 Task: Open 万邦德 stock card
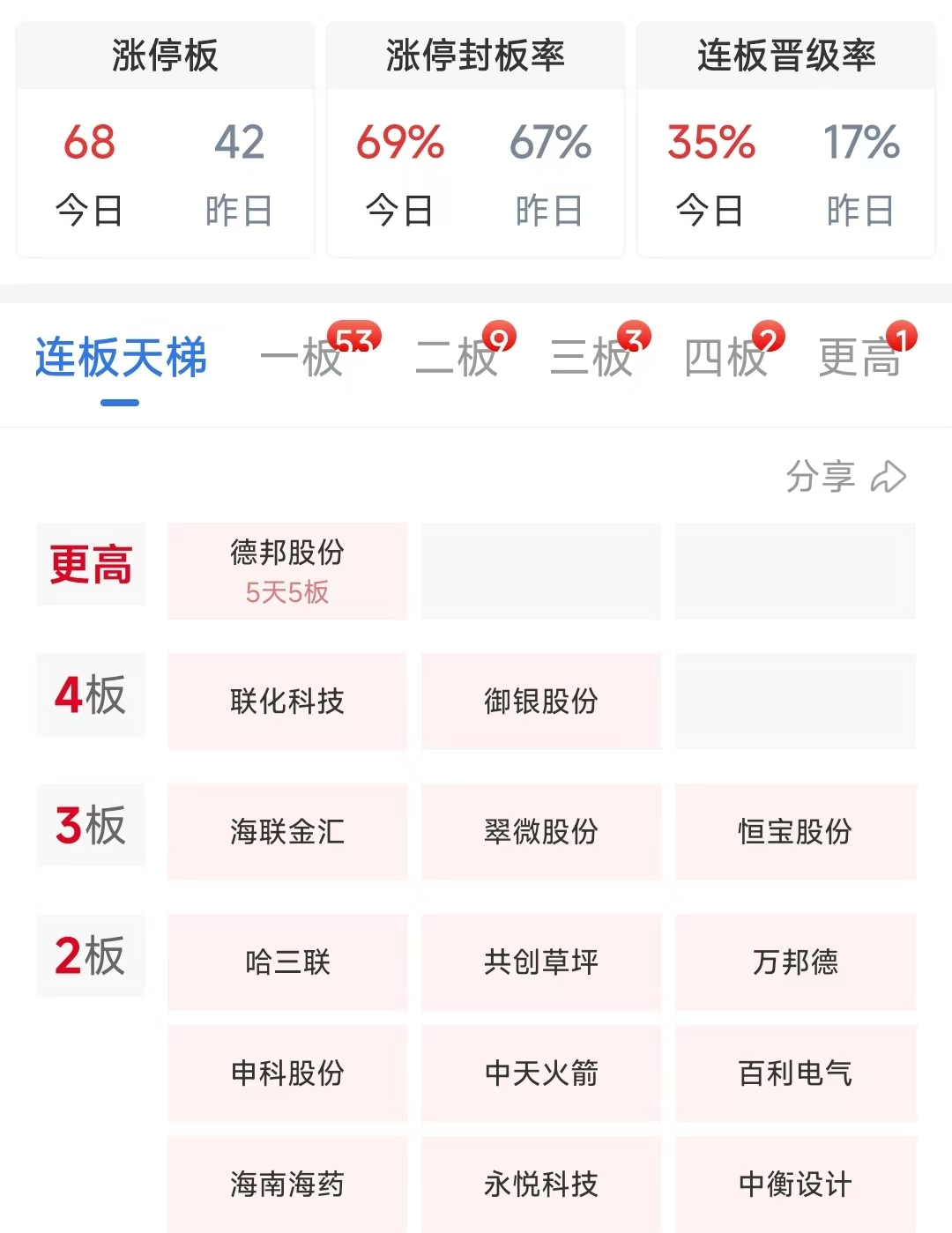pos(795,962)
